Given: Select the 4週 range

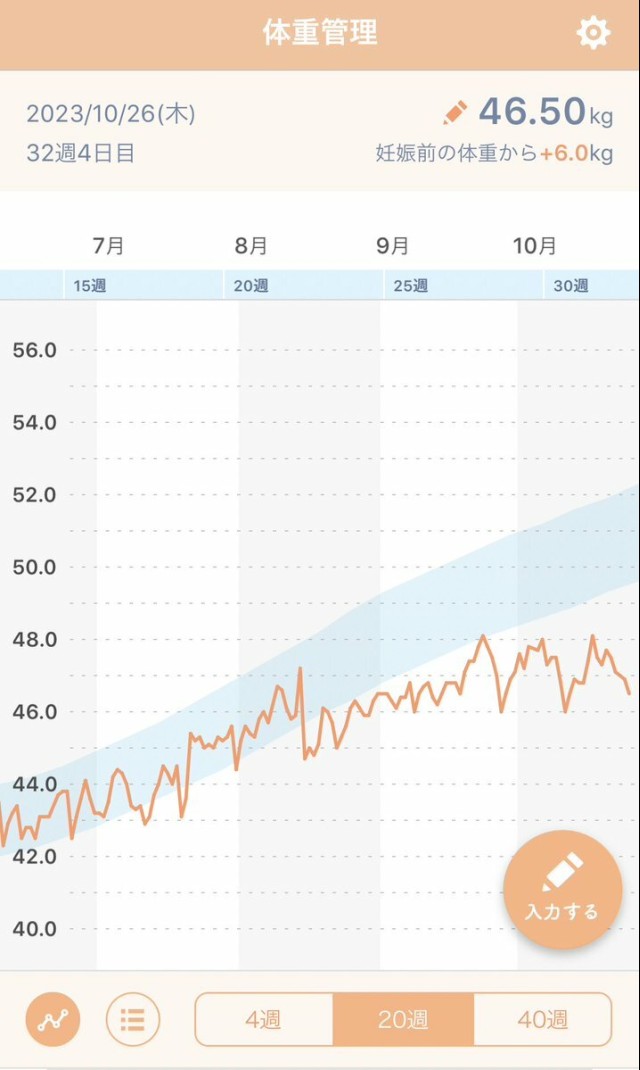Looking at the screenshot, I should [263, 1020].
